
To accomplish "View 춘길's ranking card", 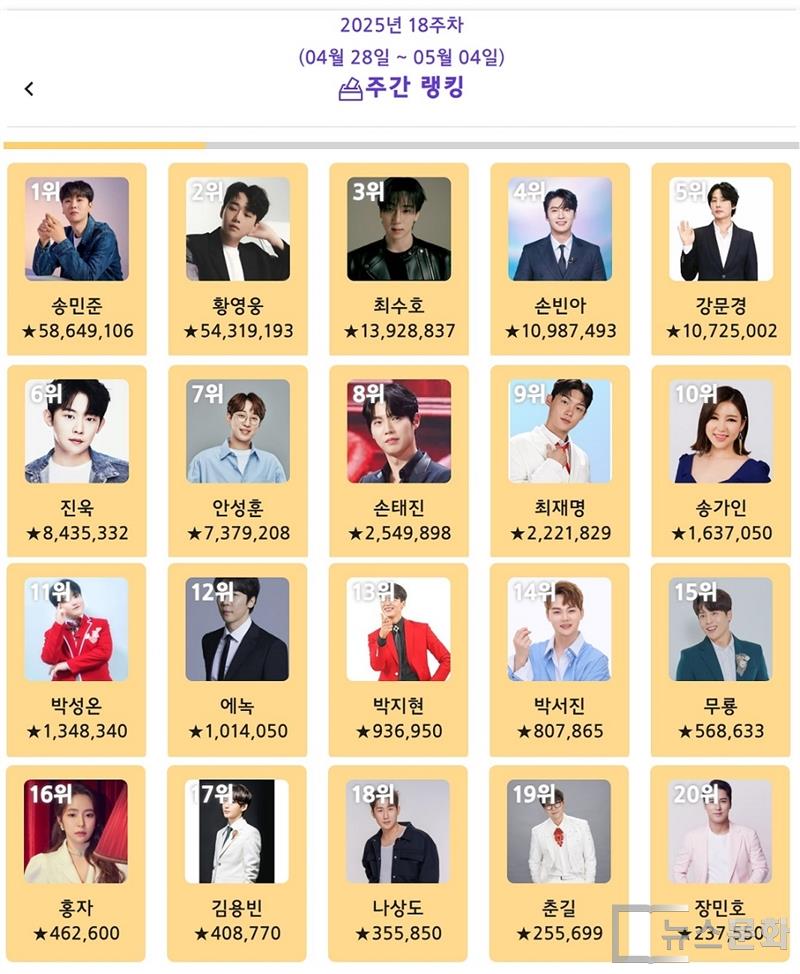I will 560,861.
